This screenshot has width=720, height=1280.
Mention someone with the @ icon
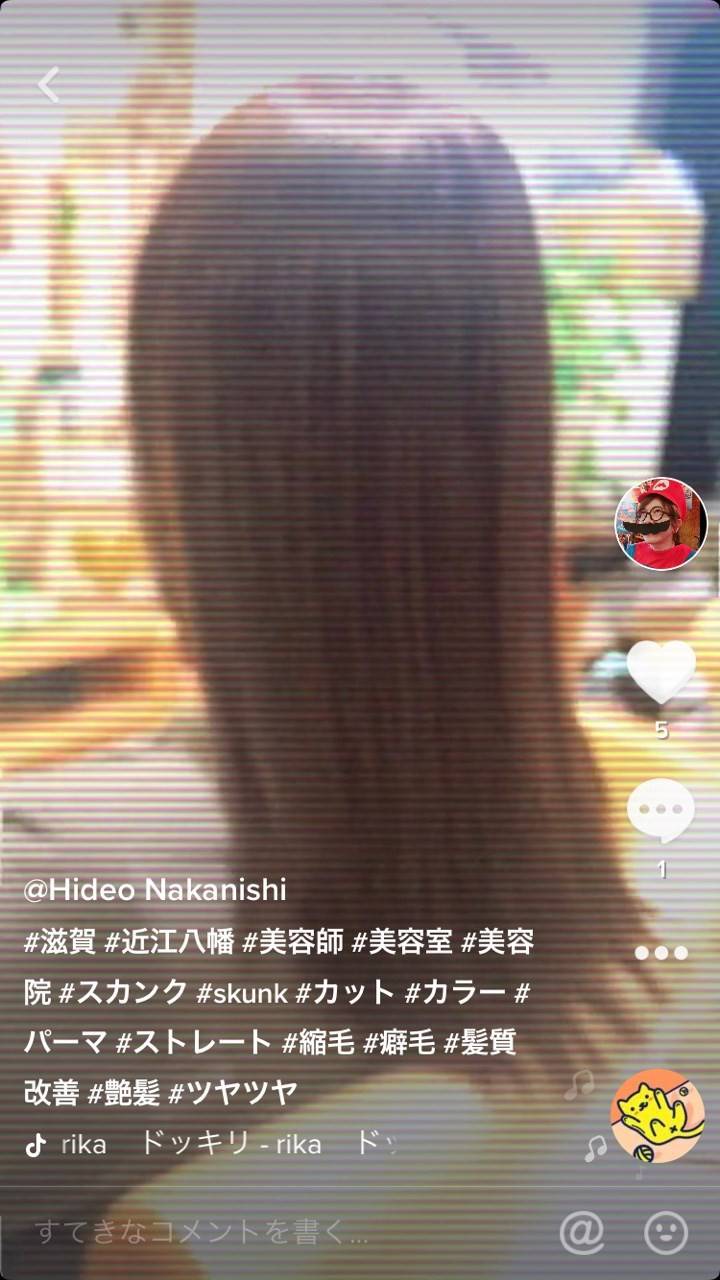pos(582,1232)
